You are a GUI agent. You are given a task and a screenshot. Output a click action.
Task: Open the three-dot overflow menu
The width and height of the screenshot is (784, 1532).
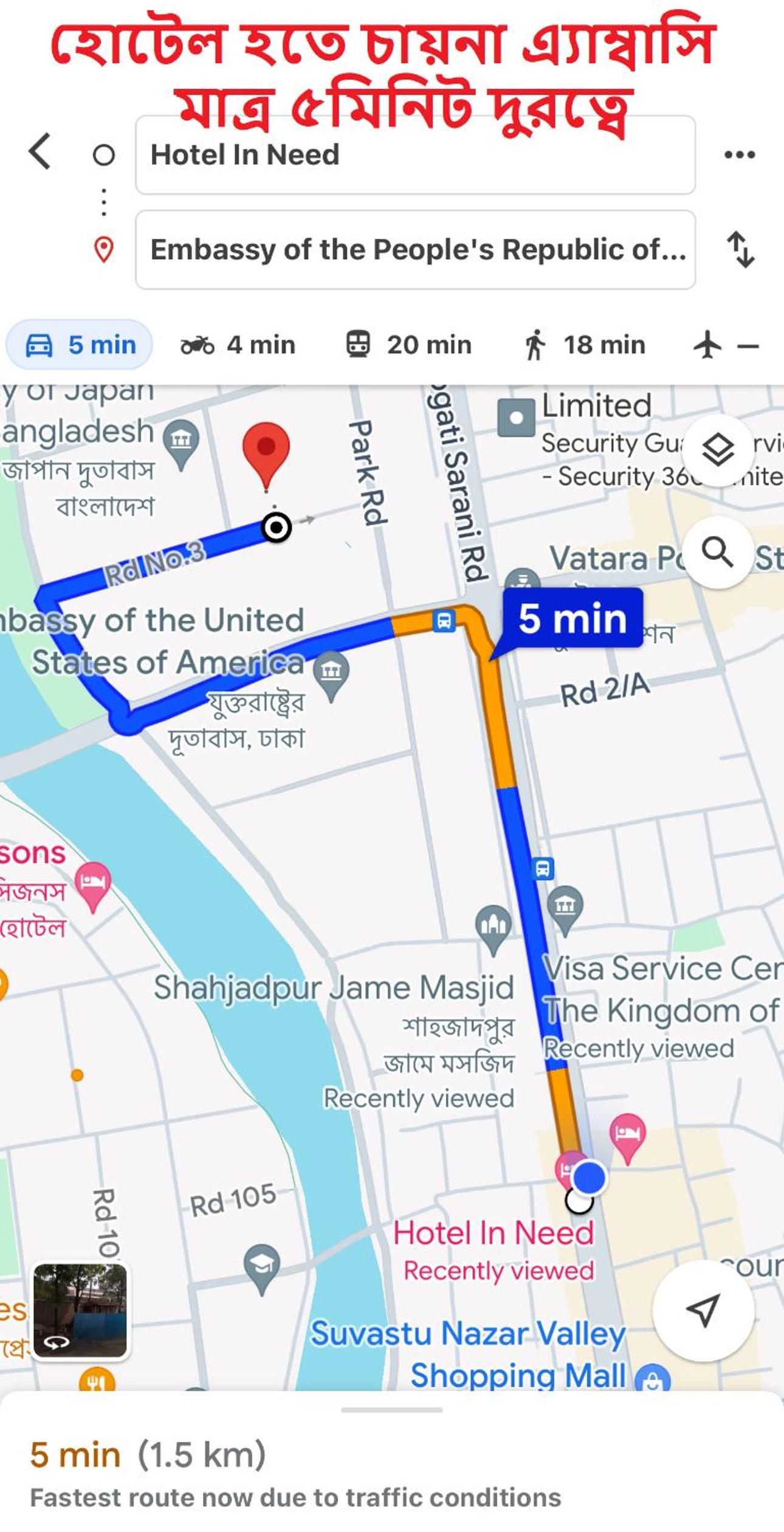tap(739, 154)
